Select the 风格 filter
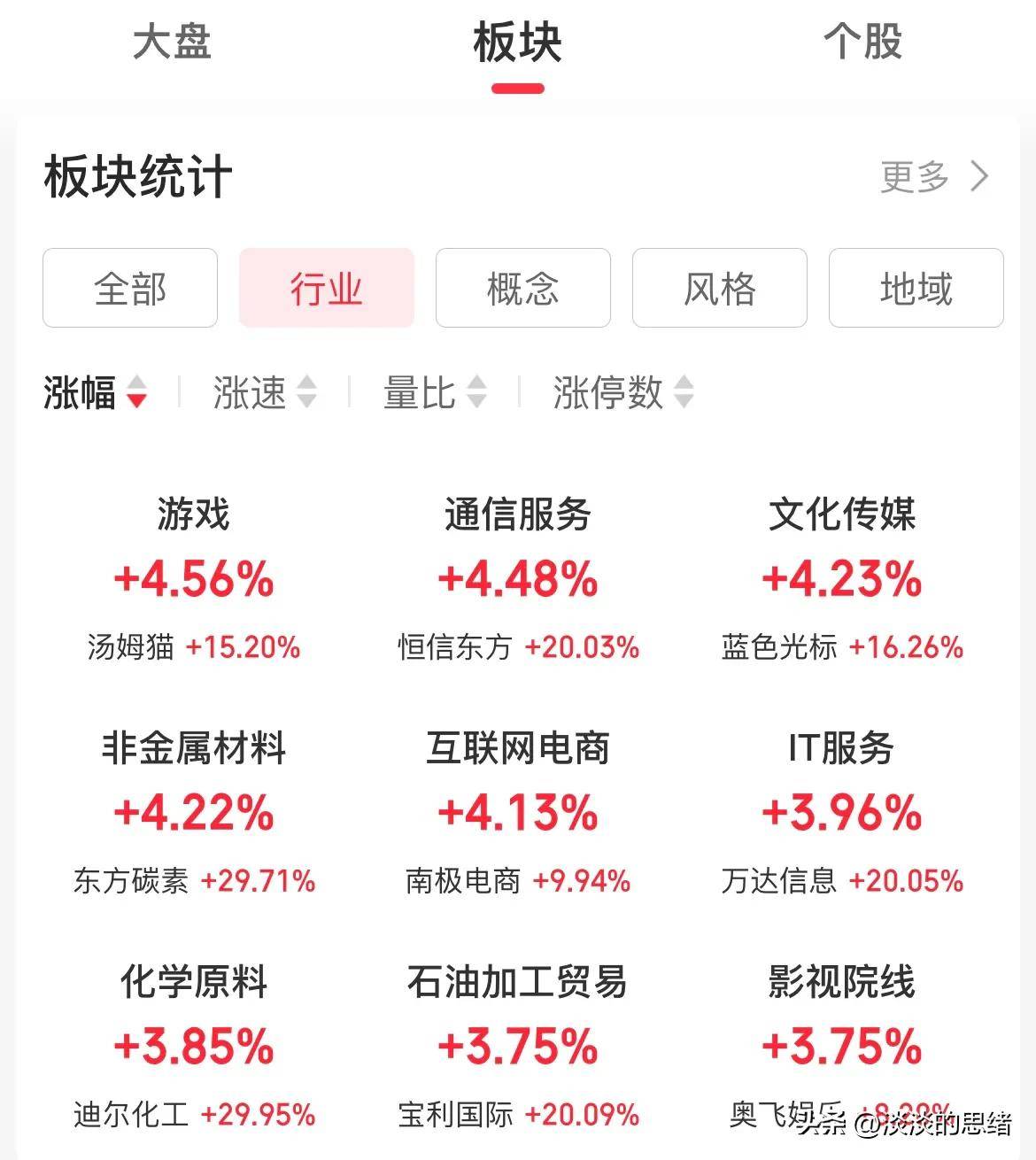This screenshot has height=1160, width=1036. tap(719, 288)
